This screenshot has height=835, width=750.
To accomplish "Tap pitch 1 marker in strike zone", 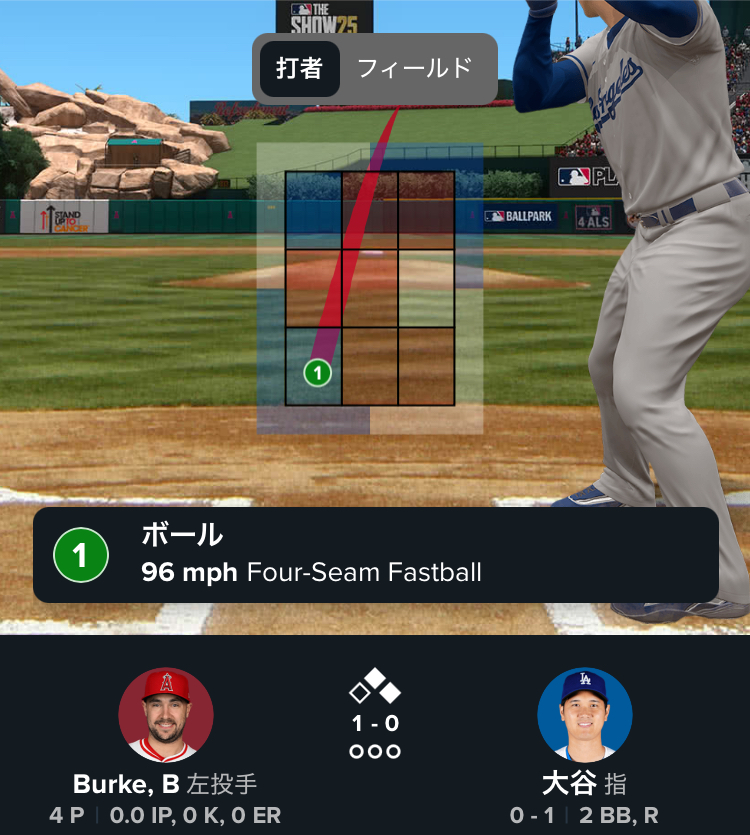I will tap(317, 374).
